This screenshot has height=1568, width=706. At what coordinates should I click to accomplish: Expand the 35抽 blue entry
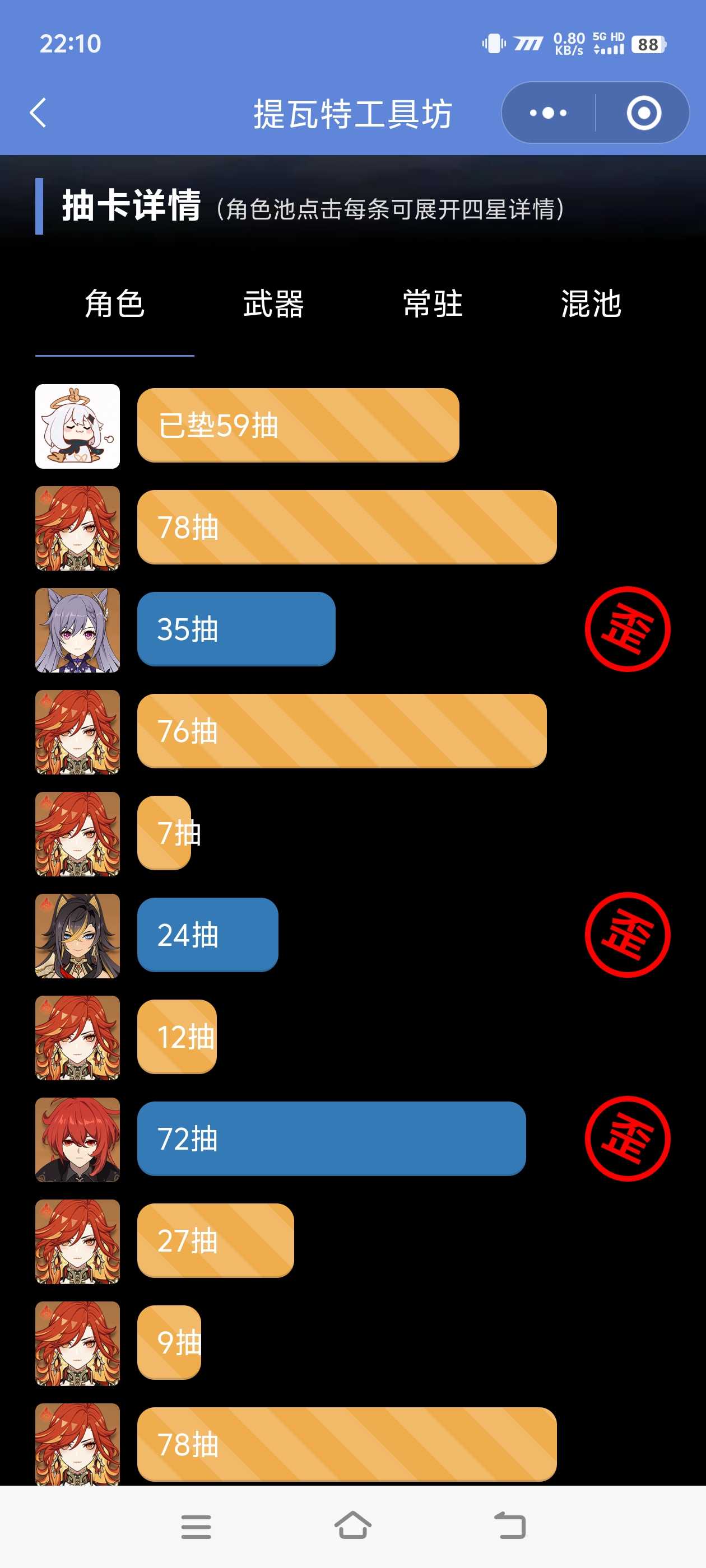pyautogui.click(x=236, y=629)
